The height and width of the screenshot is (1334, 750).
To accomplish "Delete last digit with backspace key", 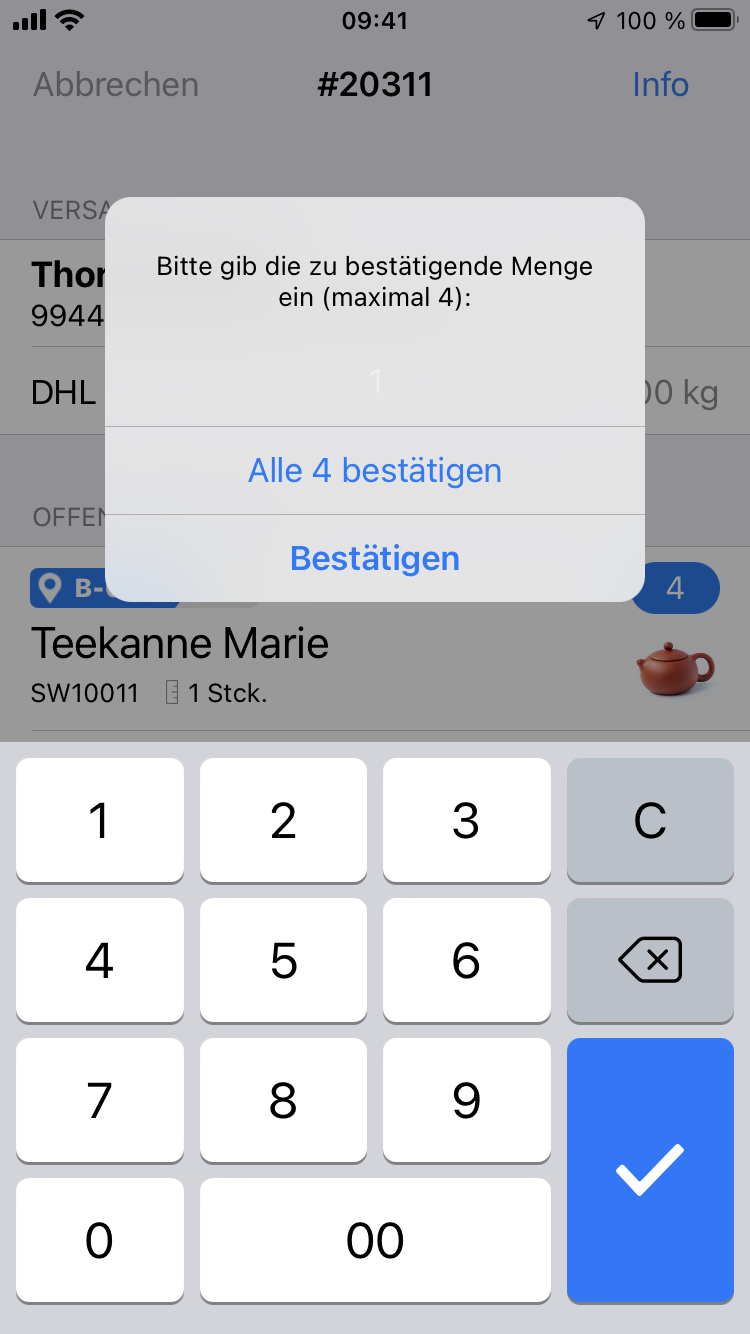I will coord(650,960).
